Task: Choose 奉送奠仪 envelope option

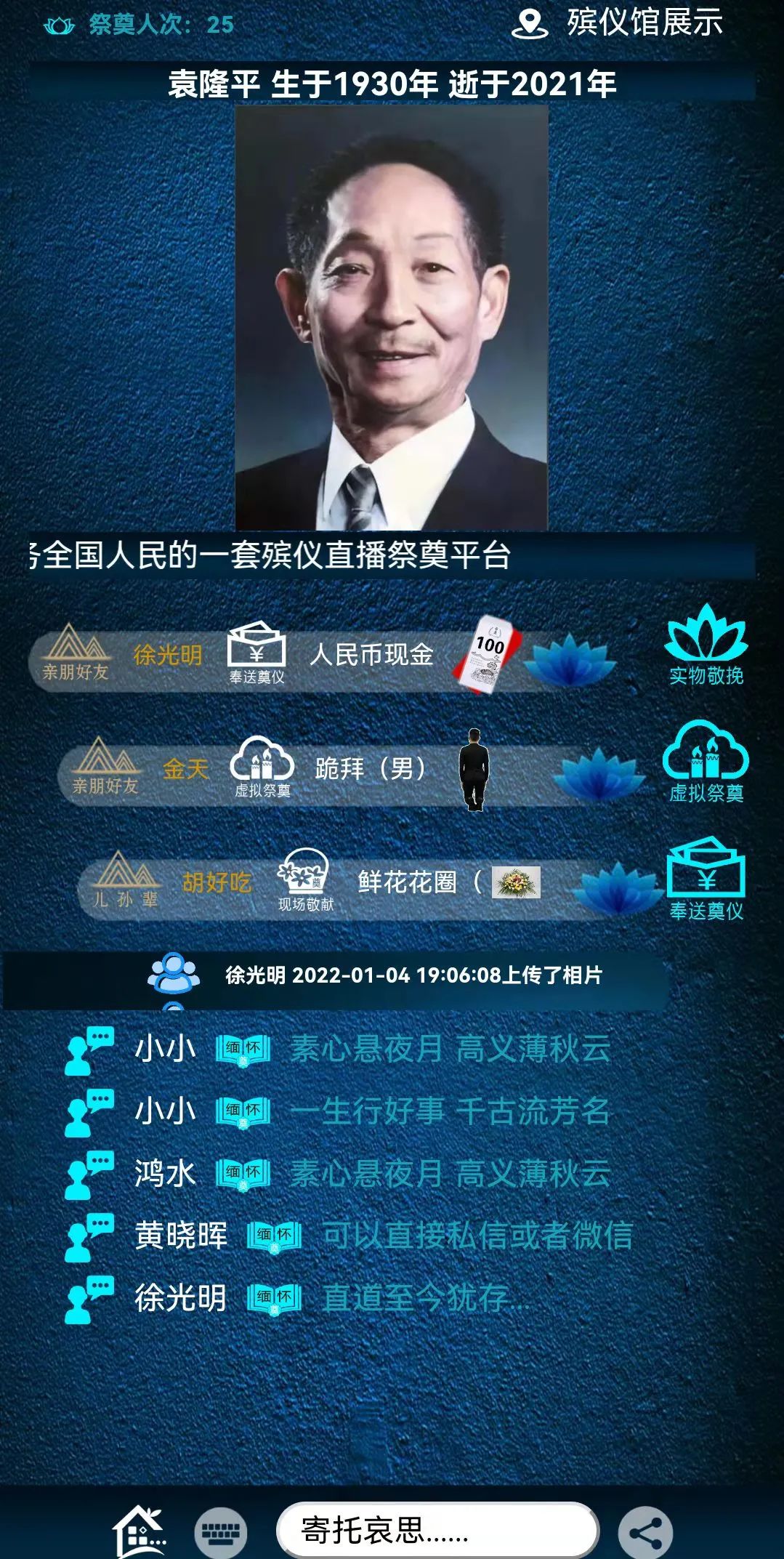Action: (x=706, y=879)
